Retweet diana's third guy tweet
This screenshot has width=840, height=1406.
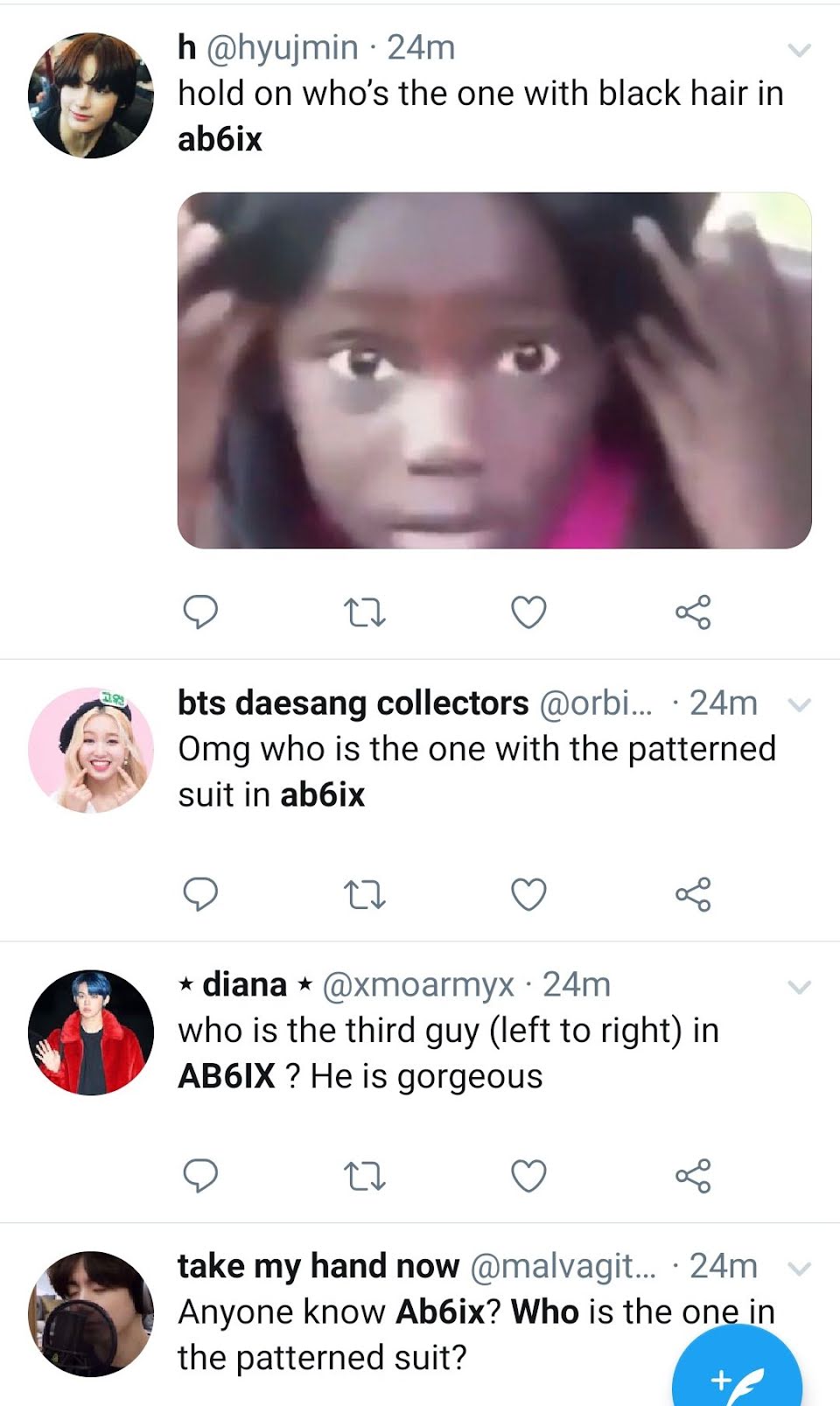pos(364,1177)
